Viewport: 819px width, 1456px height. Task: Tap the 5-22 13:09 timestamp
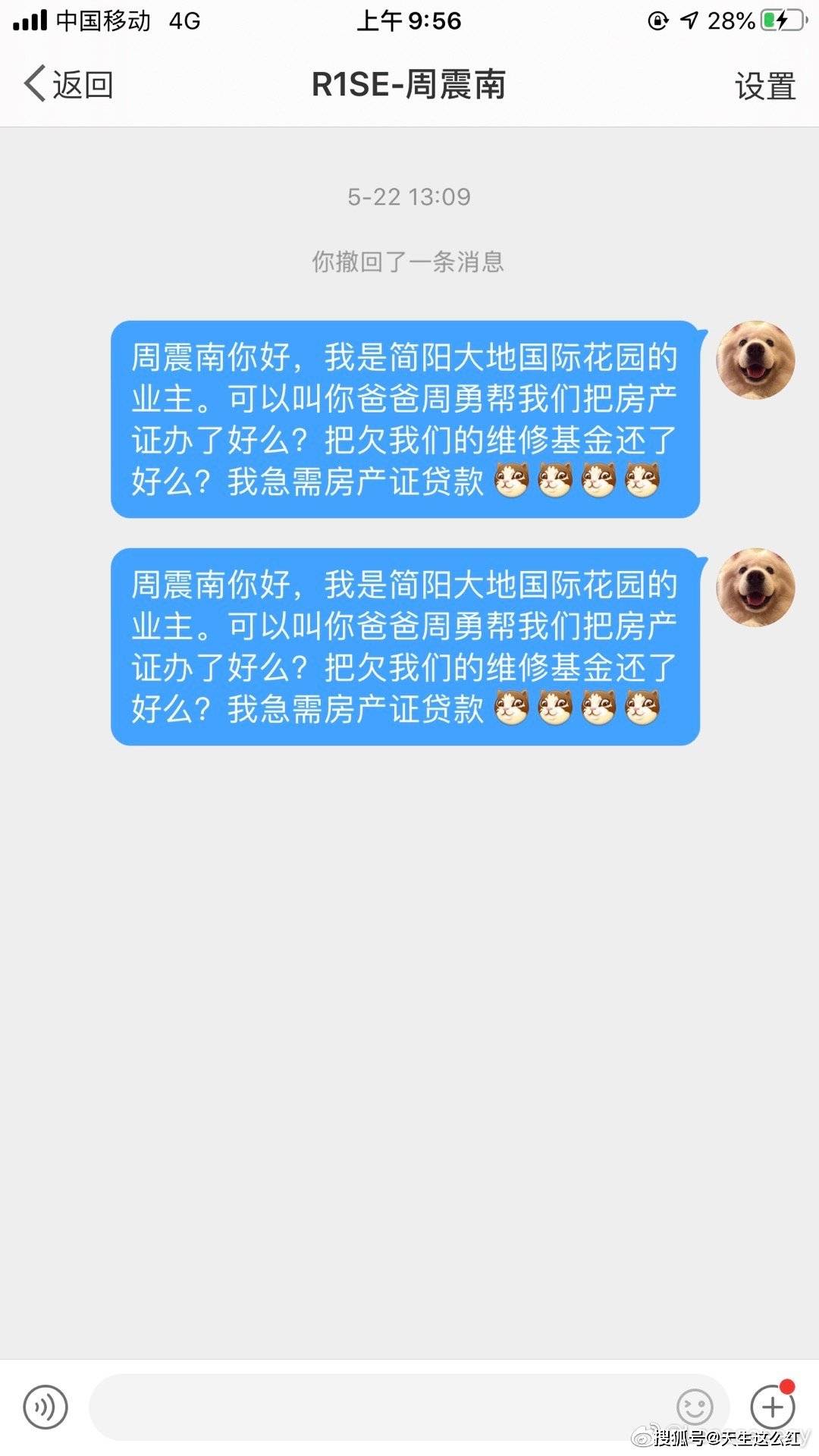(x=409, y=197)
